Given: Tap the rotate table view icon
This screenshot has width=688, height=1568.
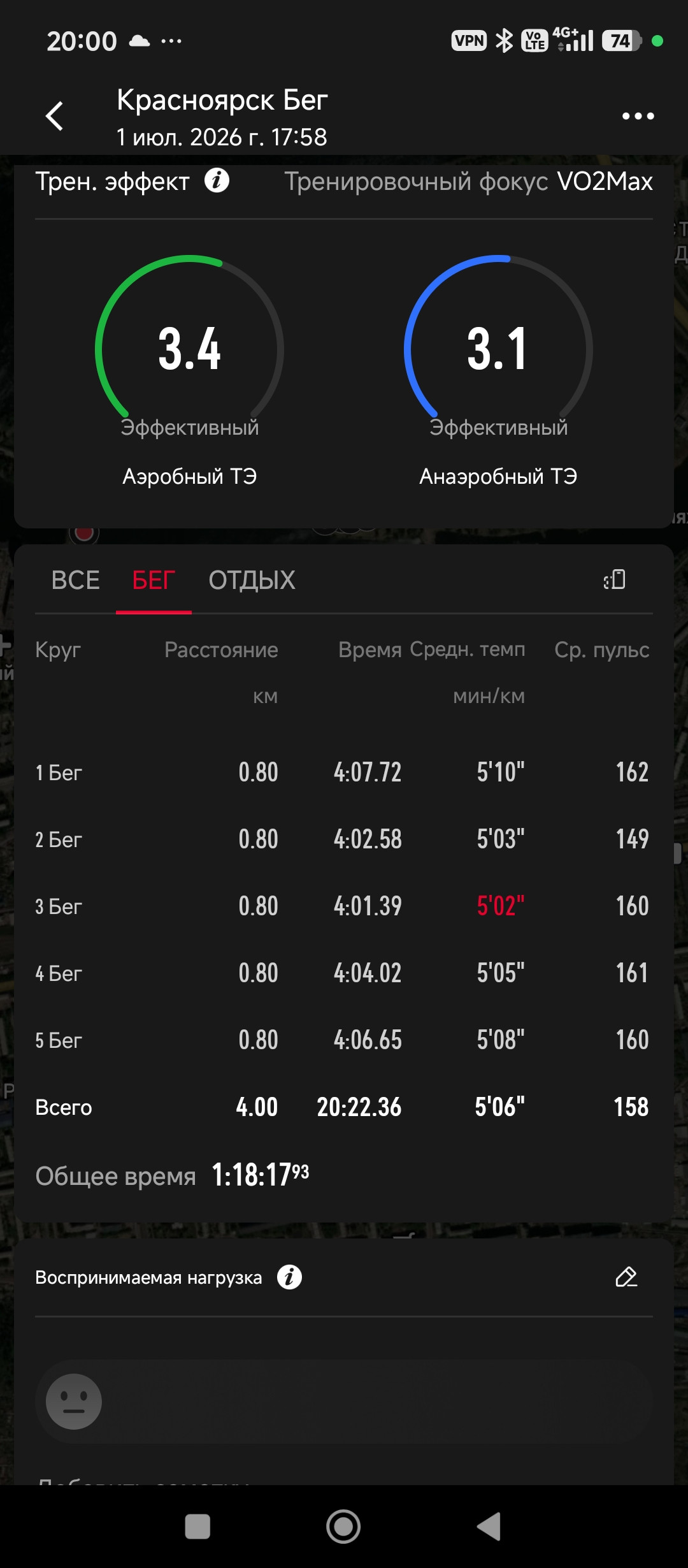Looking at the screenshot, I should point(615,579).
